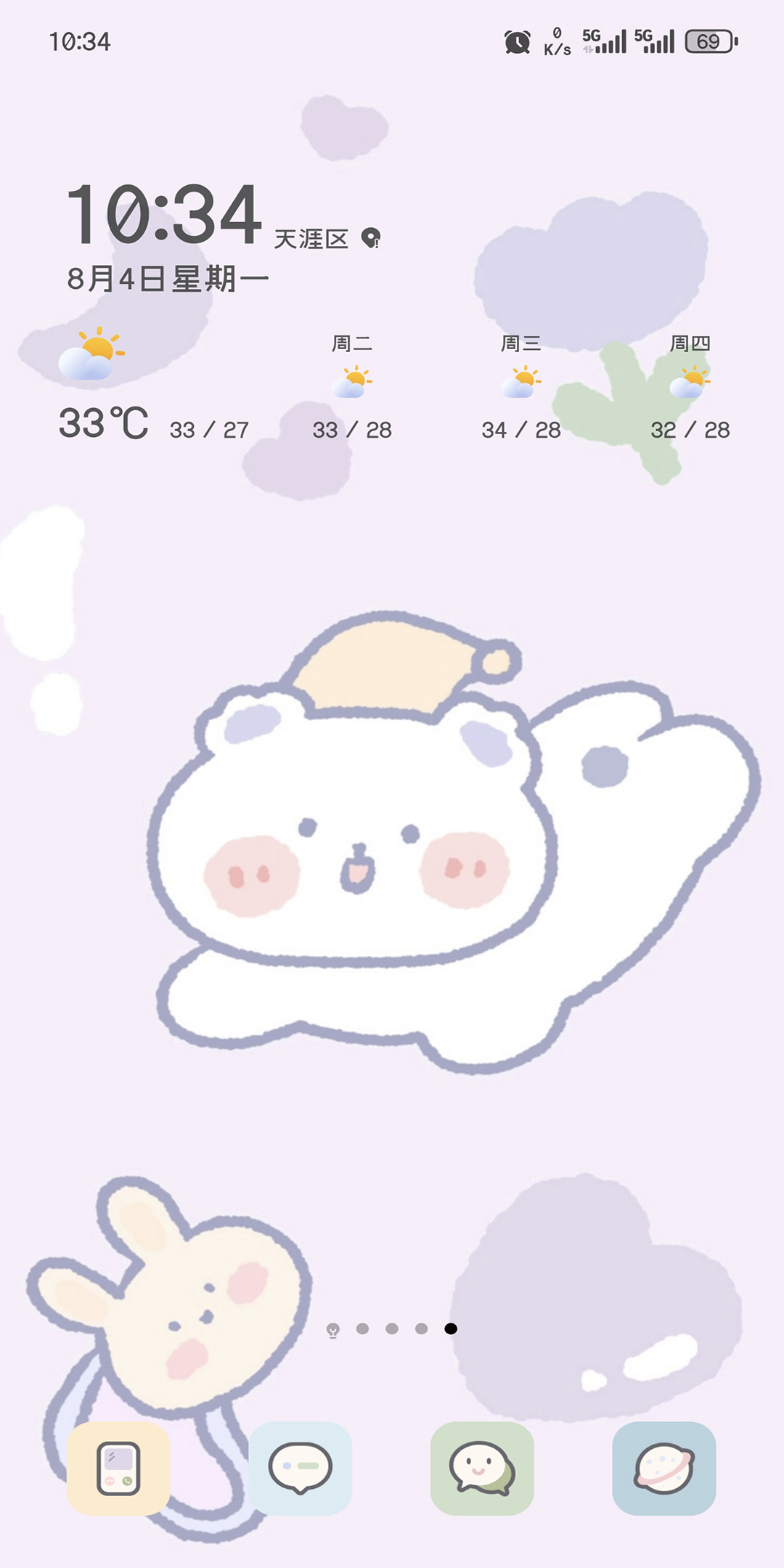Launch the WeChat chat app

pos(482,1468)
